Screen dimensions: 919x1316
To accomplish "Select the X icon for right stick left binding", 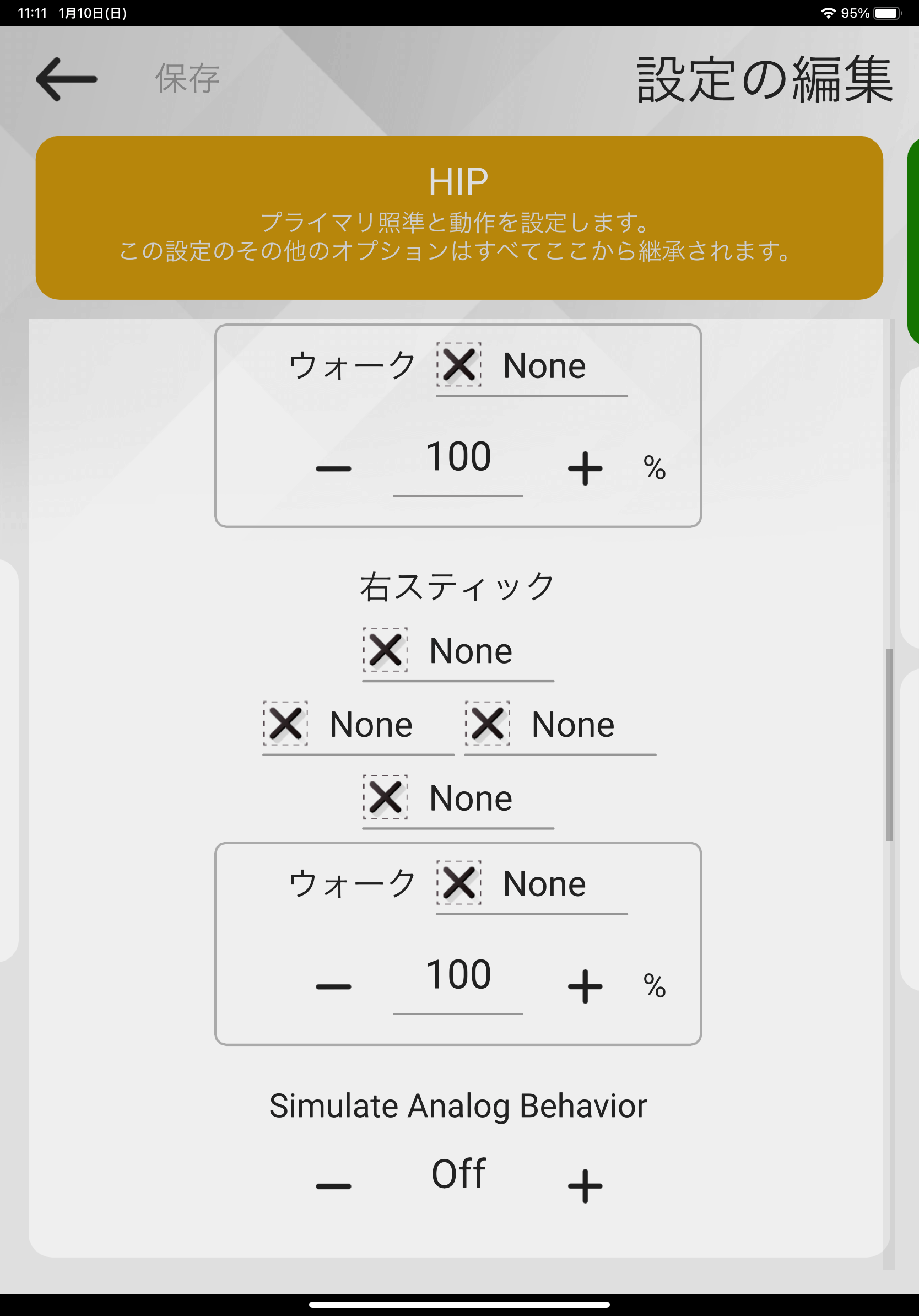I will coord(286,725).
